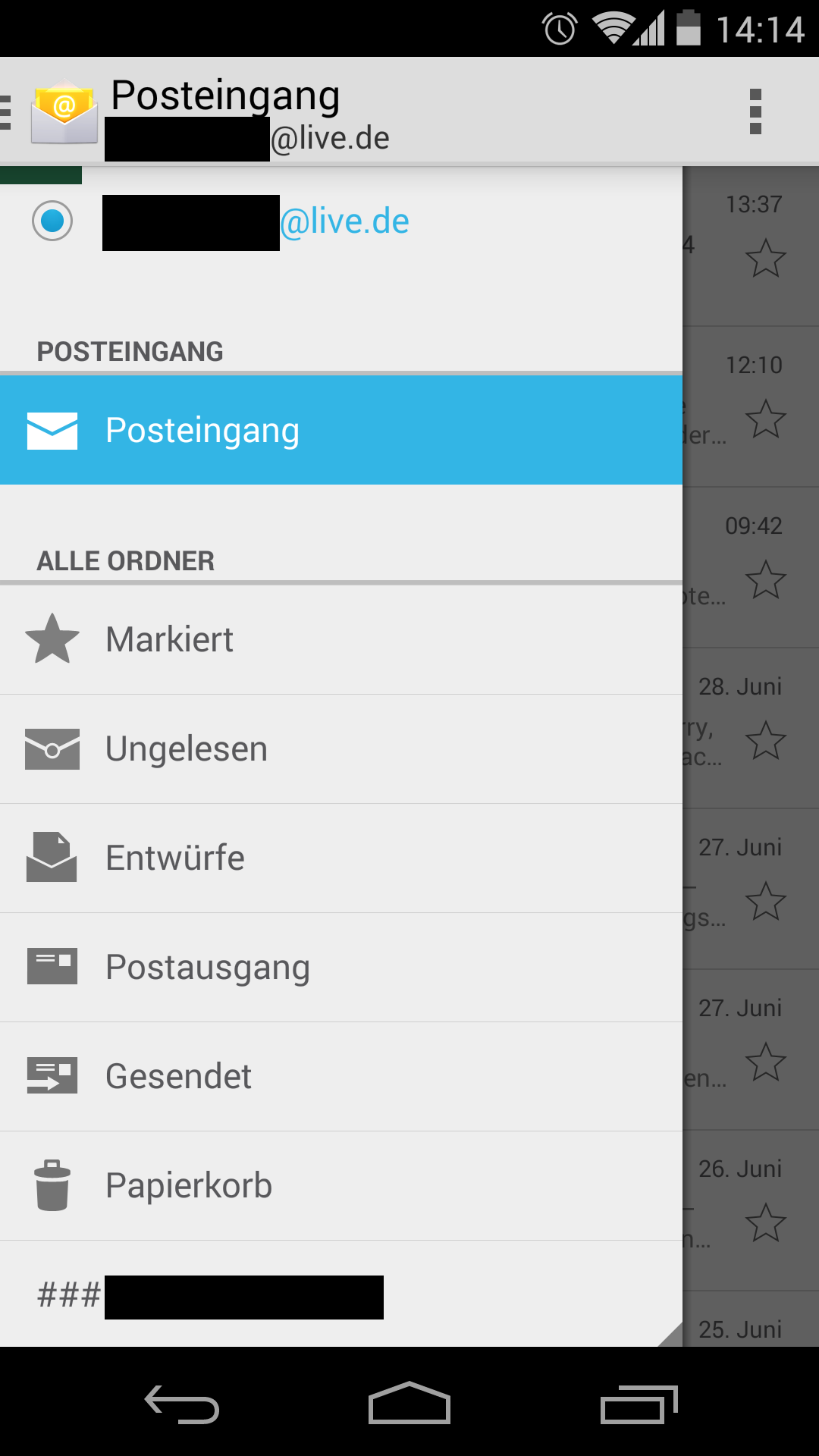Screen dimensions: 819x1456
Task: Star the email from 28. Juni
Action: coord(765,740)
